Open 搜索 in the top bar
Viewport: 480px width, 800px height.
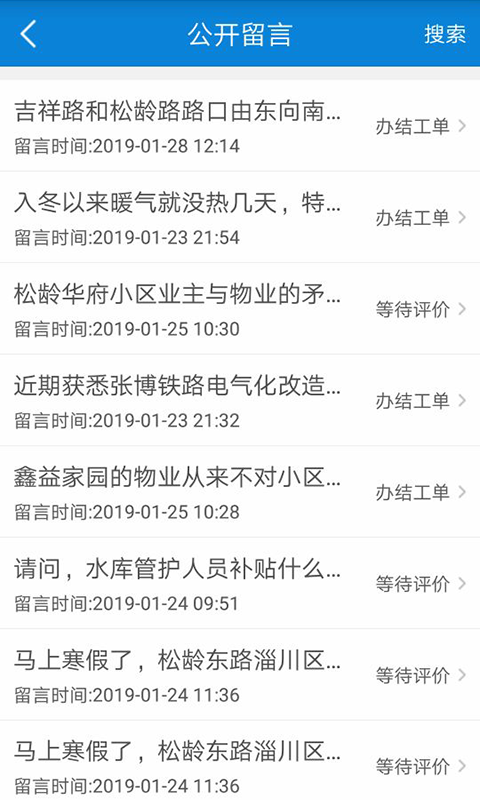tap(445, 34)
